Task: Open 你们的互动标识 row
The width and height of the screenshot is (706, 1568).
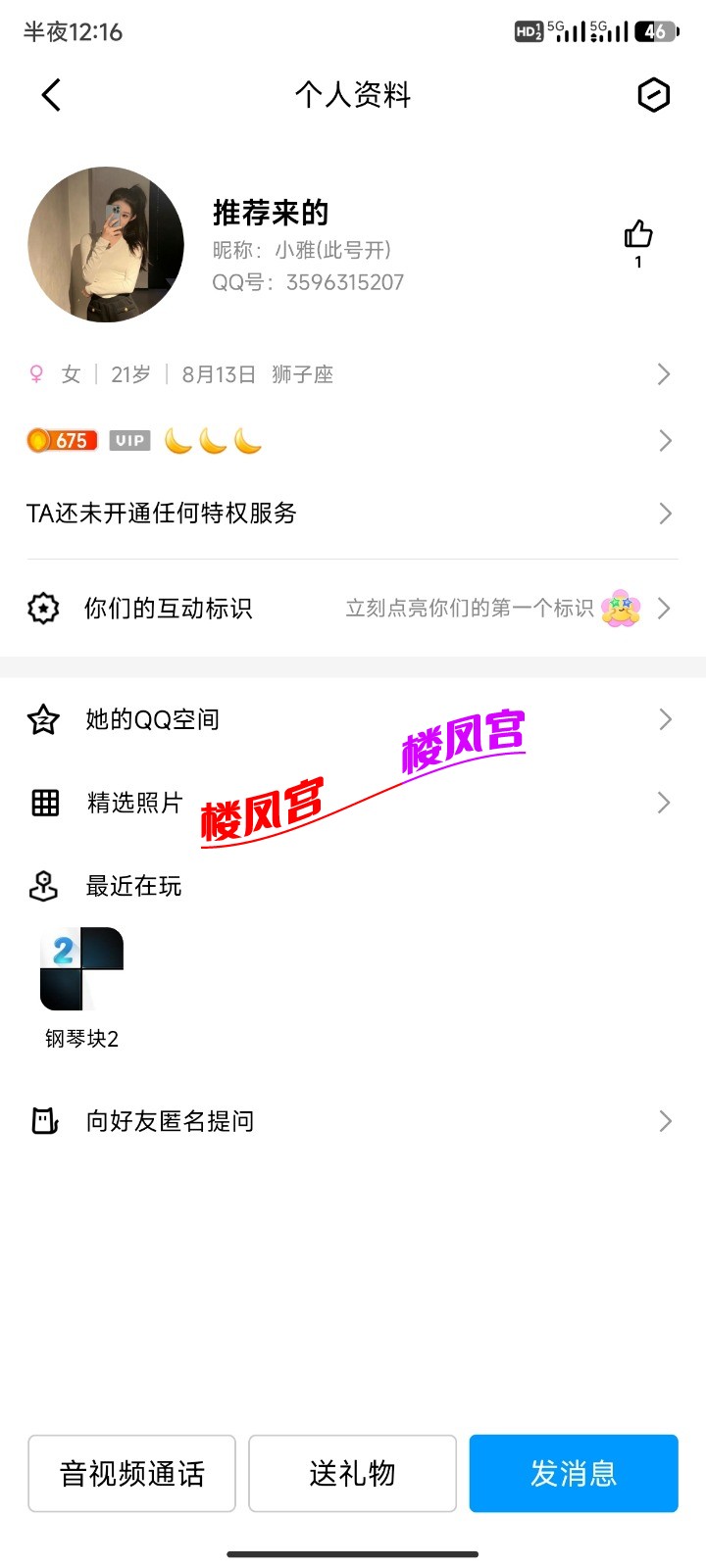Action: coord(353,609)
